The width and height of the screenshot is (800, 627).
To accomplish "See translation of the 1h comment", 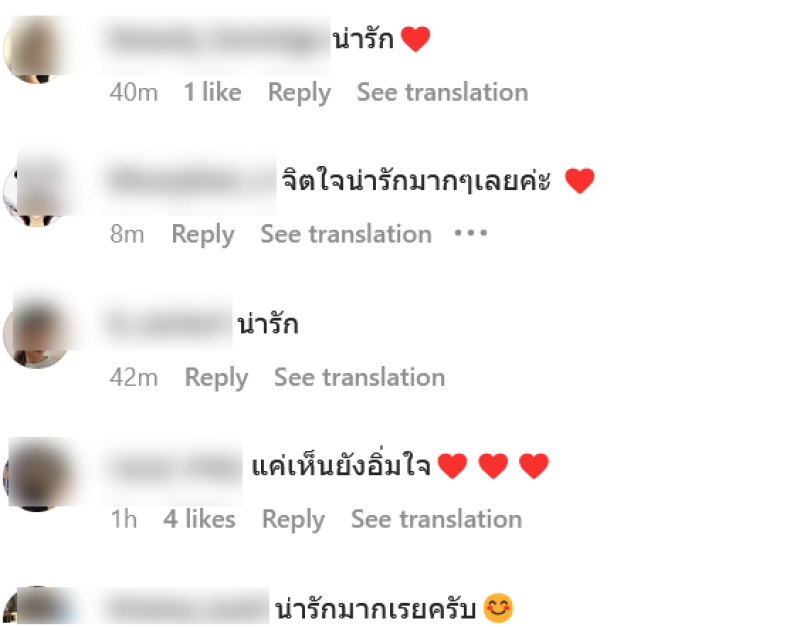I will coord(436,520).
